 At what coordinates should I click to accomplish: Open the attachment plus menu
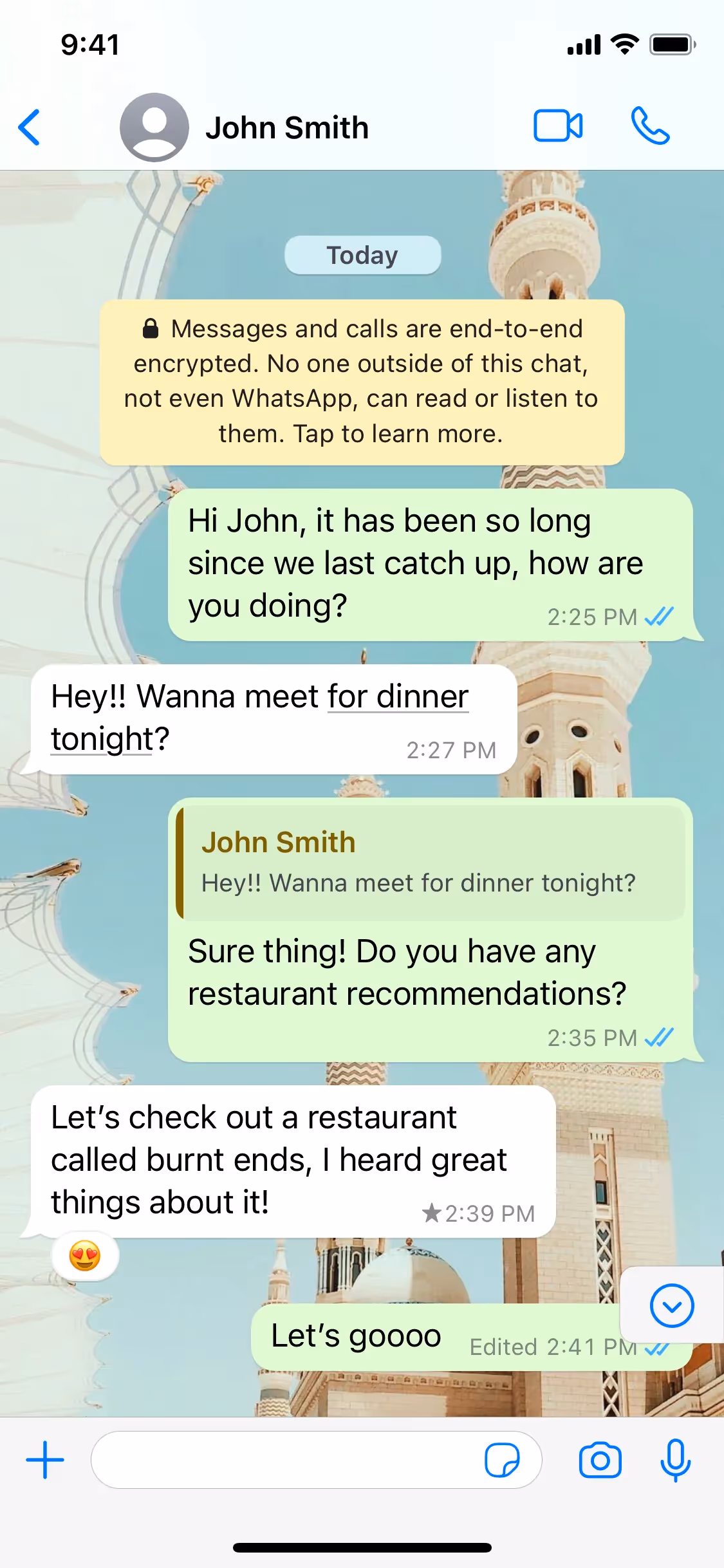45,1460
